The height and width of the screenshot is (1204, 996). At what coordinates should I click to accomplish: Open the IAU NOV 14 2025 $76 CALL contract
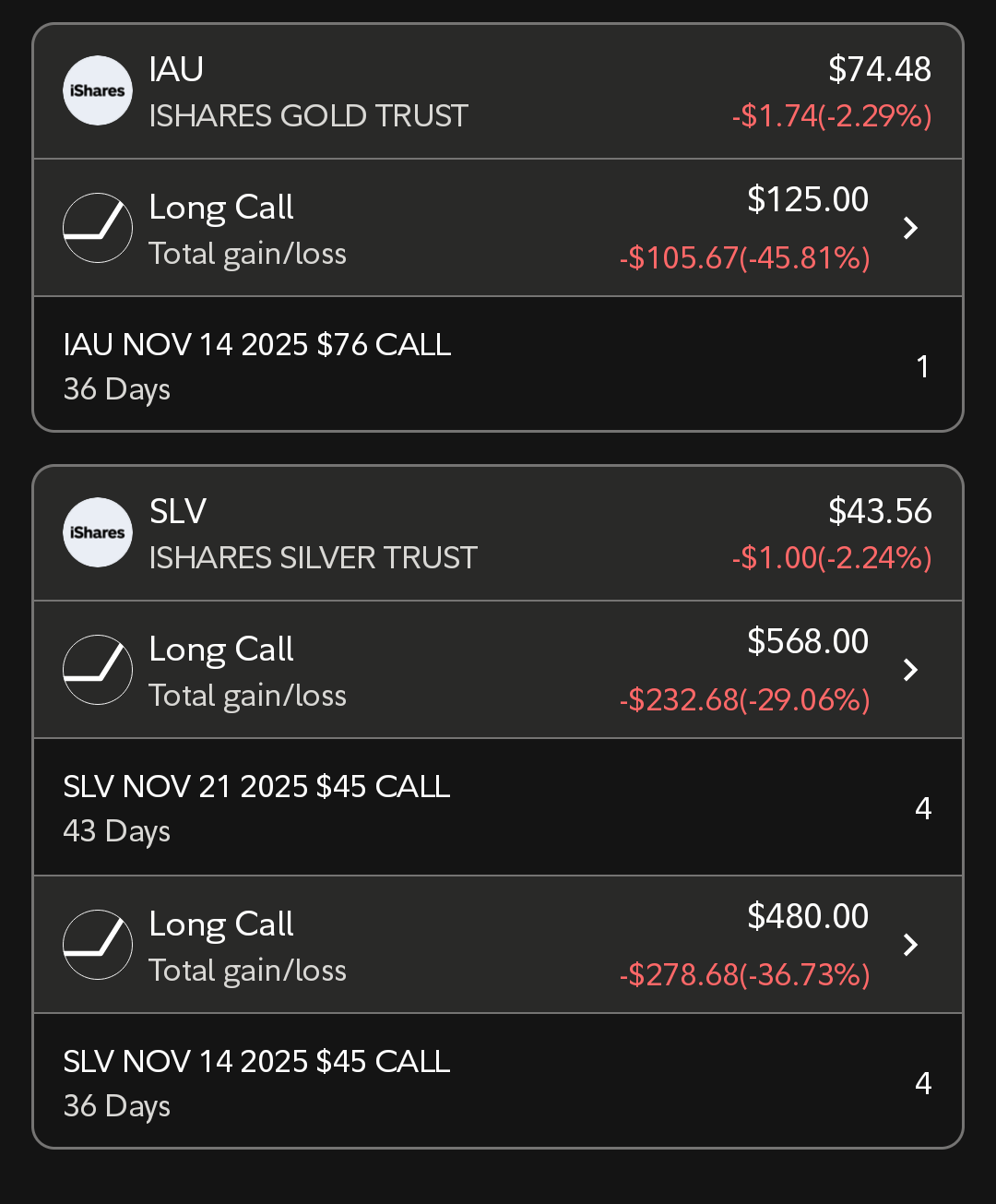point(498,365)
